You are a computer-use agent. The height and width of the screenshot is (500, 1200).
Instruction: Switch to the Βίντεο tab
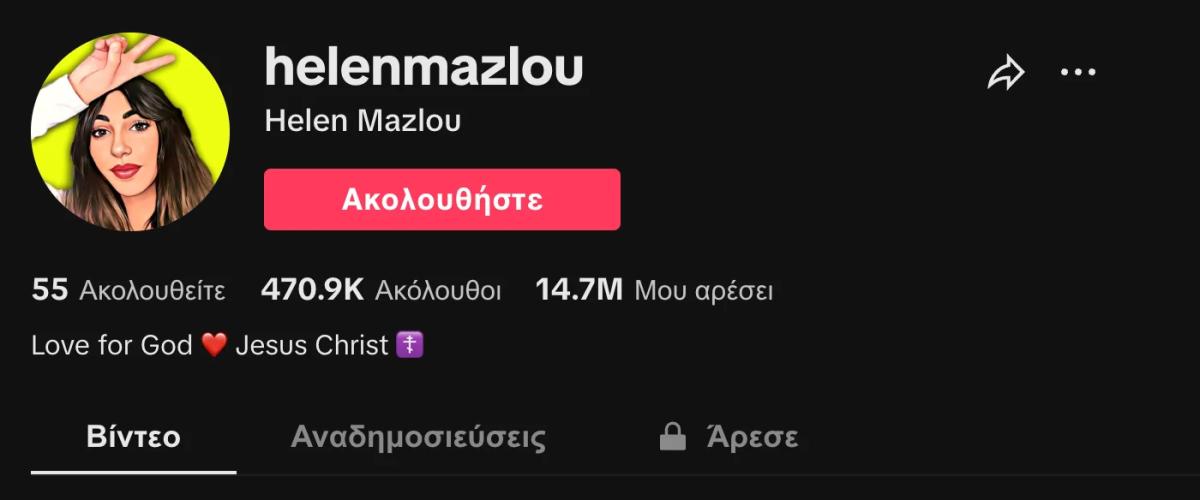tap(133, 437)
